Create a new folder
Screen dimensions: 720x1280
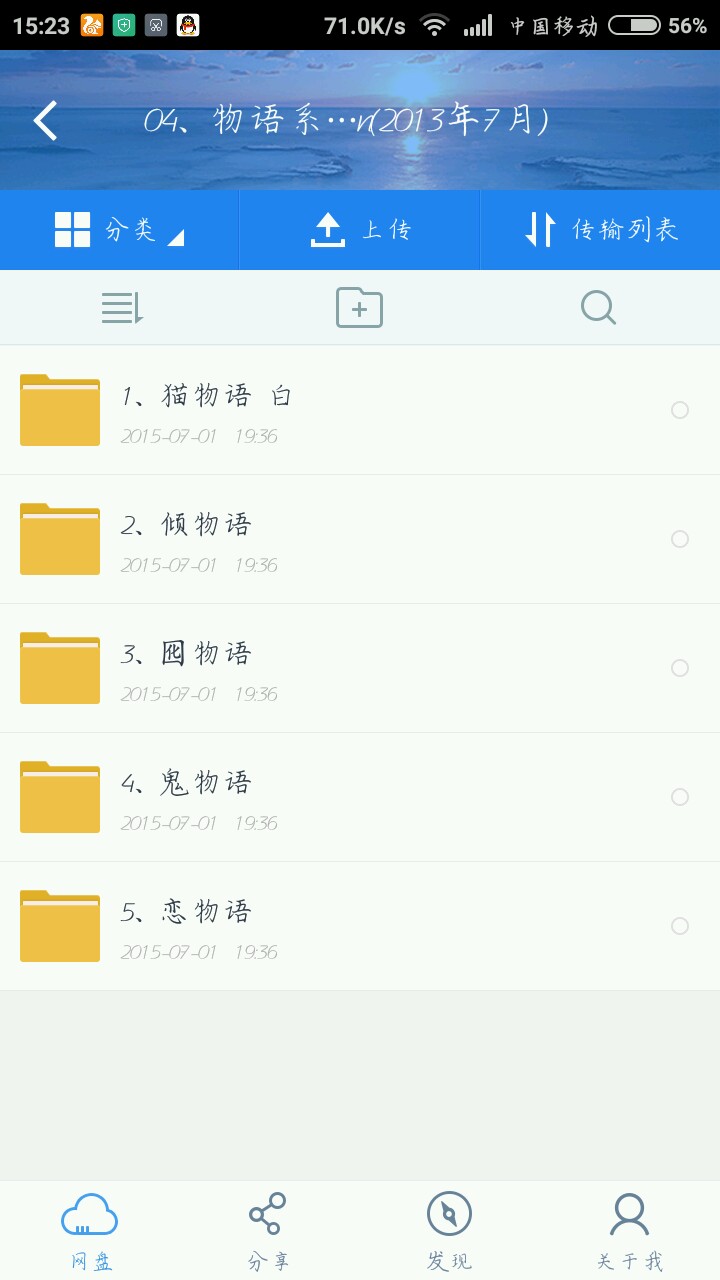[359, 308]
